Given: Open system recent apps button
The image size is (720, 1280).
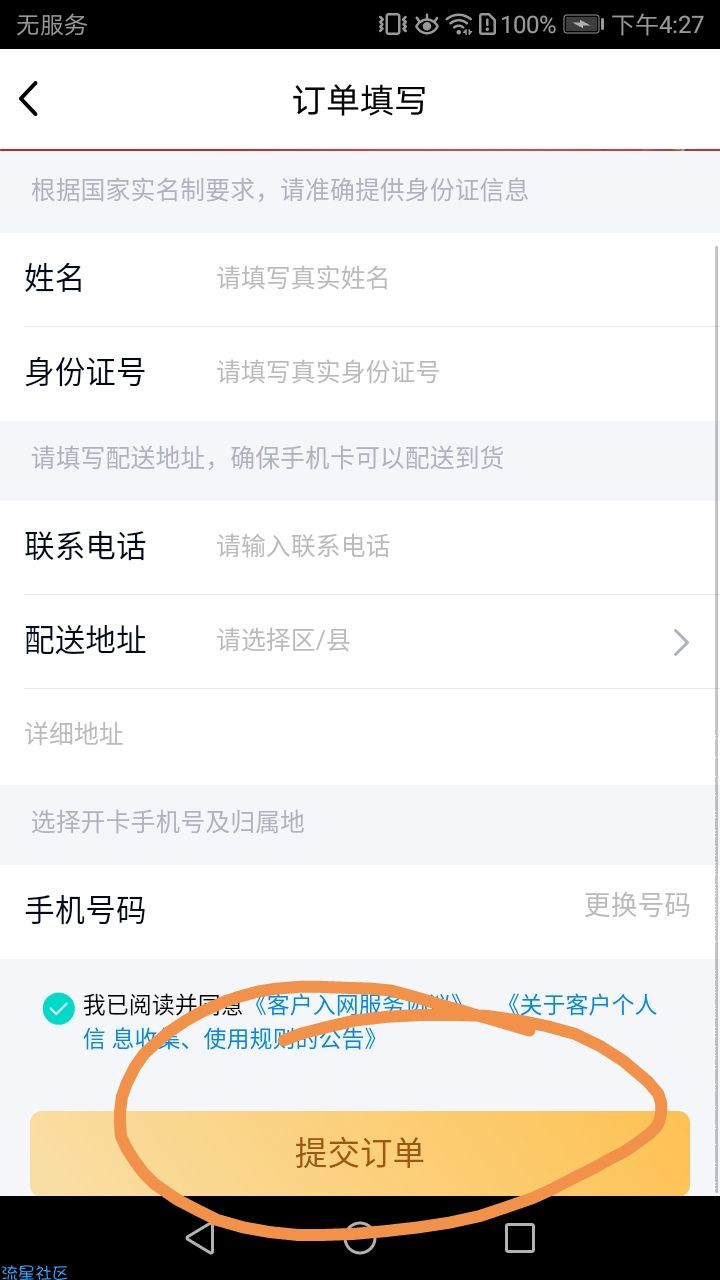Looking at the screenshot, I should (x=519, y=1238).
